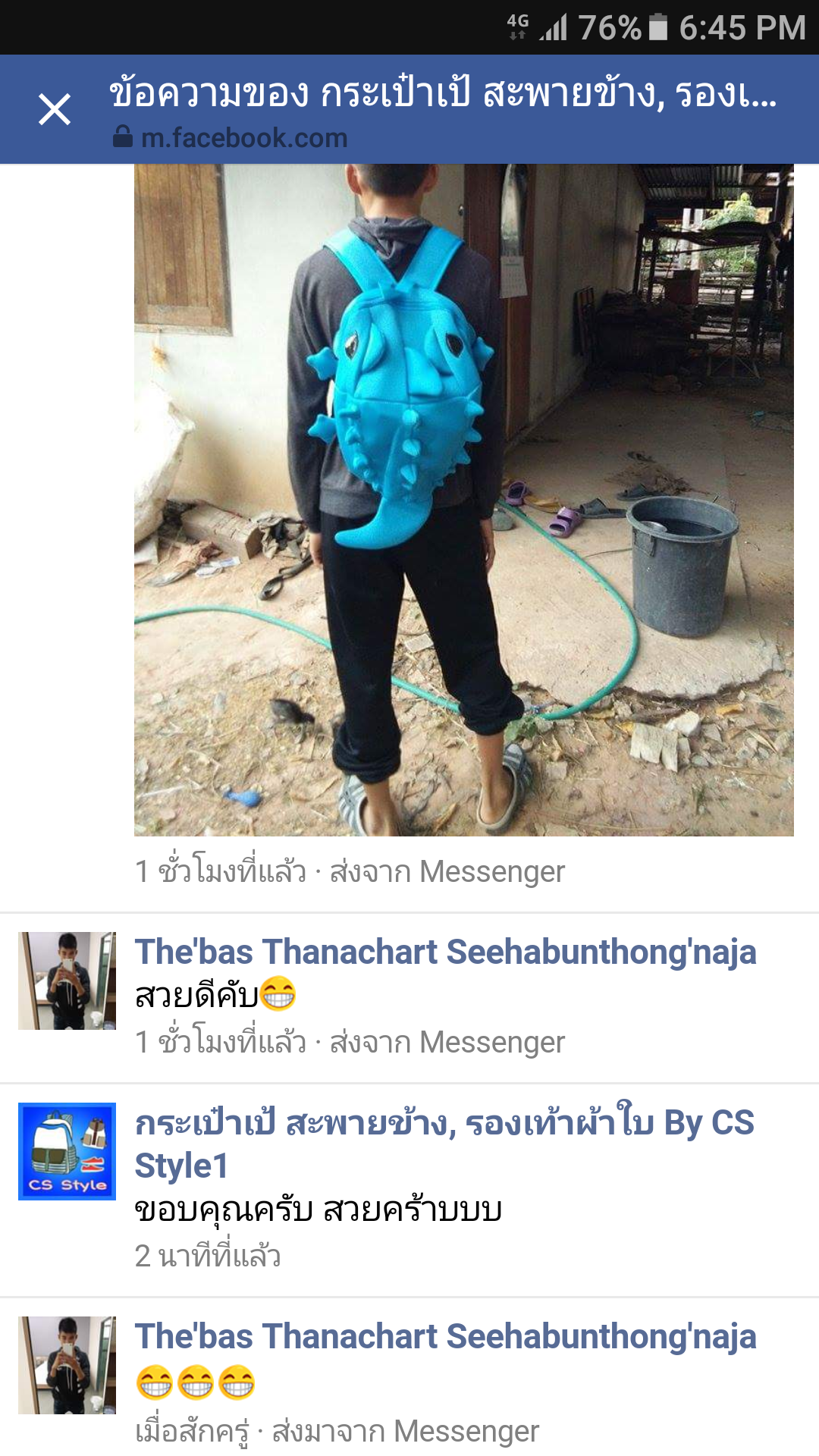View The'bas profile picture beside 'สวยดีคับ' comment
This screenshot has width=819, height=1456.
click(67, 981)
